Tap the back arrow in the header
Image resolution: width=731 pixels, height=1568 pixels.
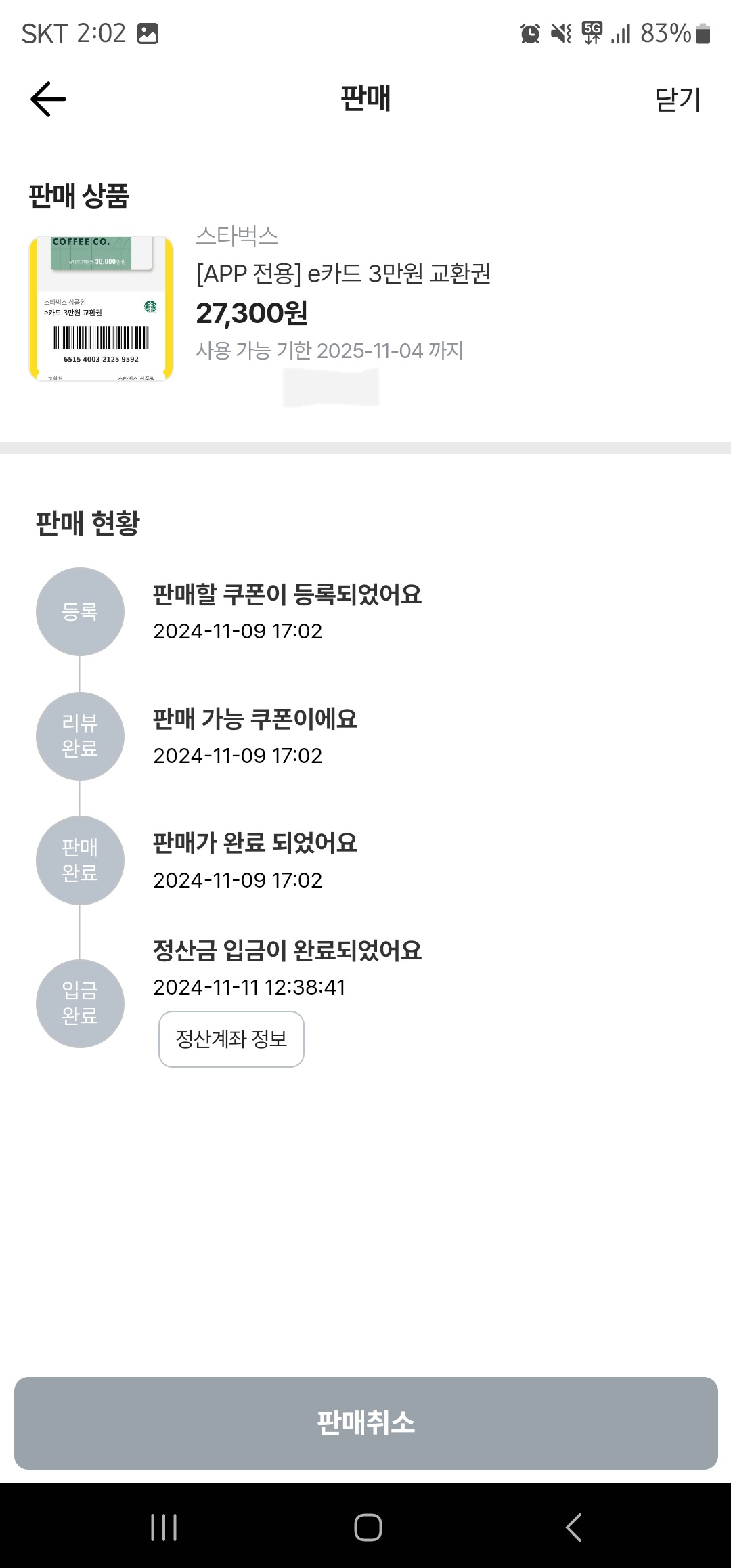coord(46,98)
